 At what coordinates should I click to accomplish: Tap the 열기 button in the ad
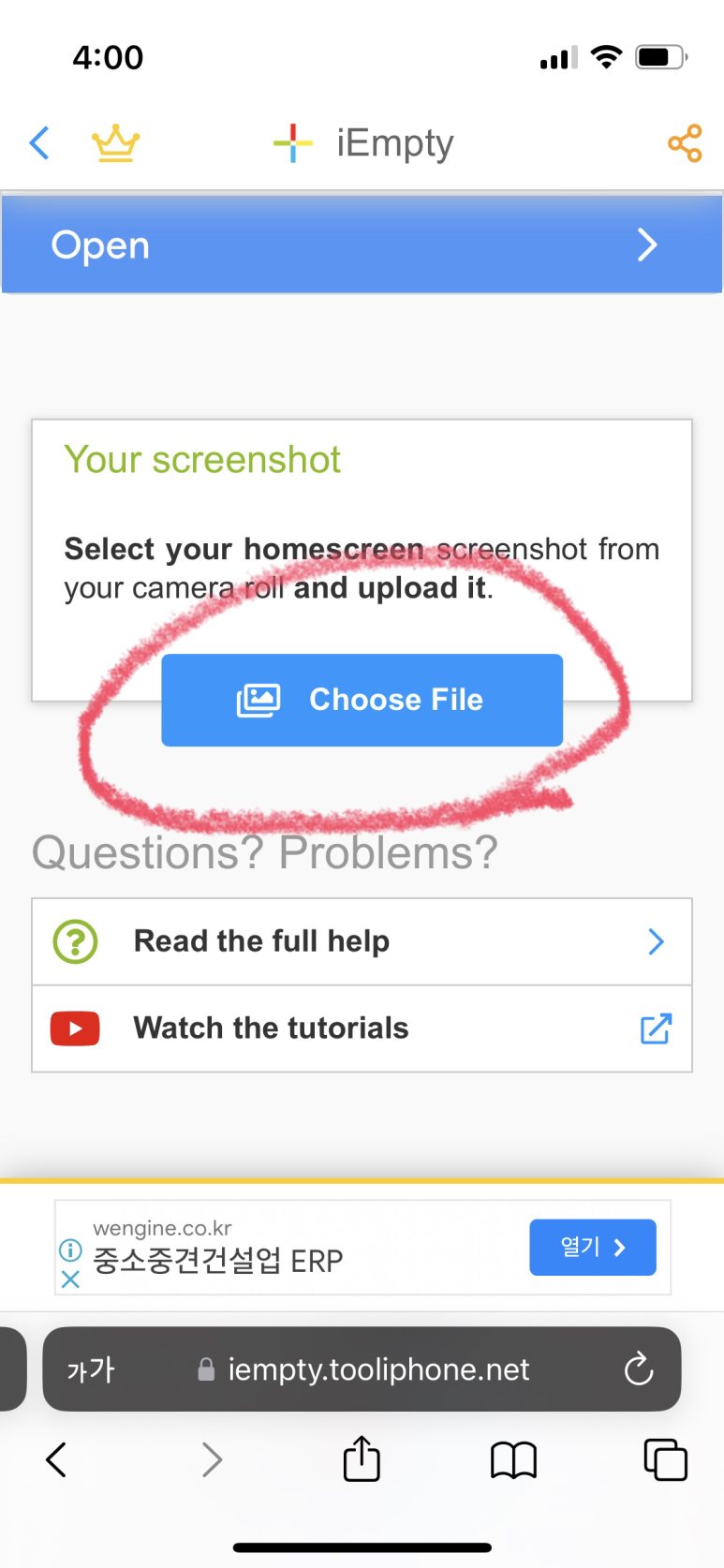[x=593, y=1247]
